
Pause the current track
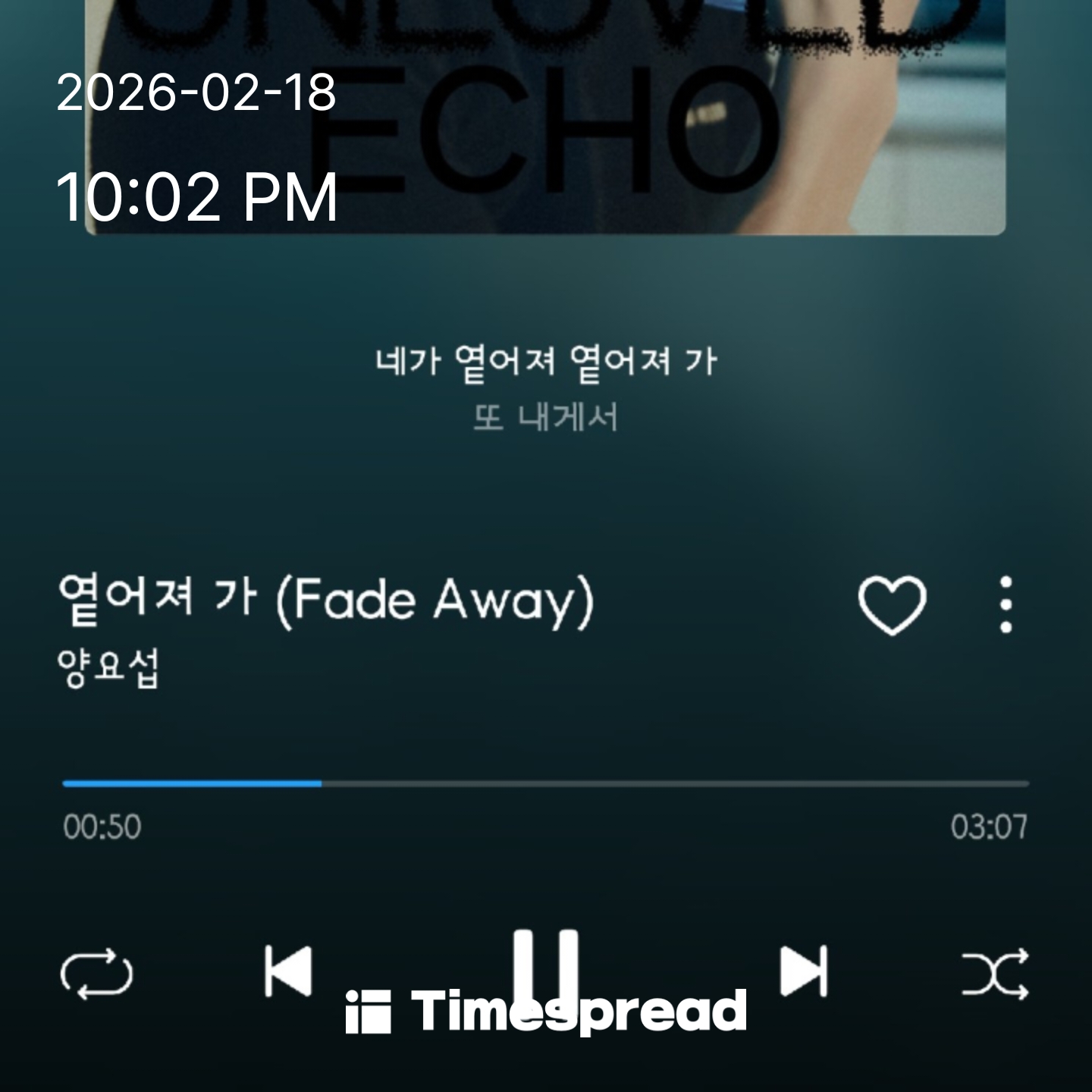(x=545, y=963)
